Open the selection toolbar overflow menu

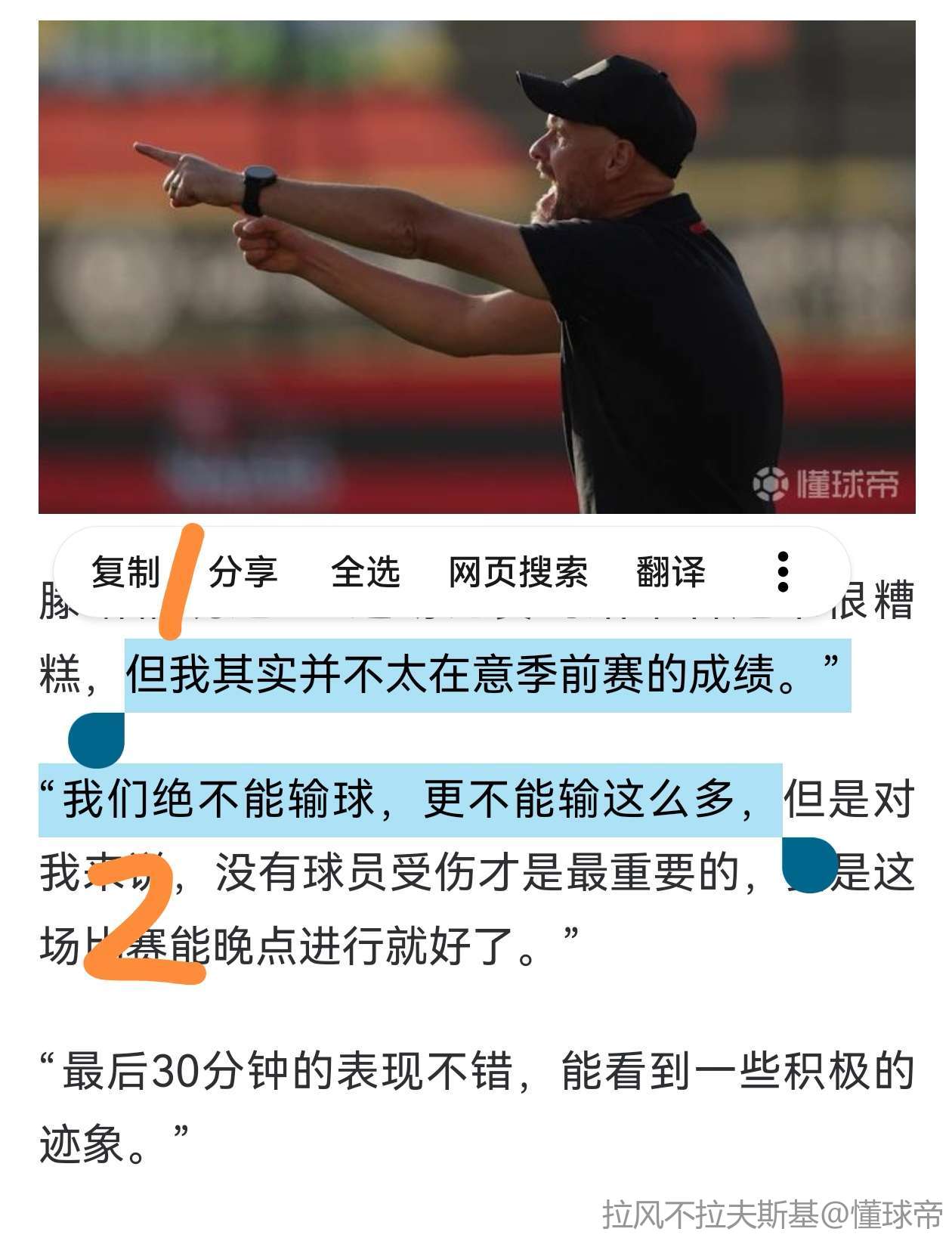click(783, 572)
